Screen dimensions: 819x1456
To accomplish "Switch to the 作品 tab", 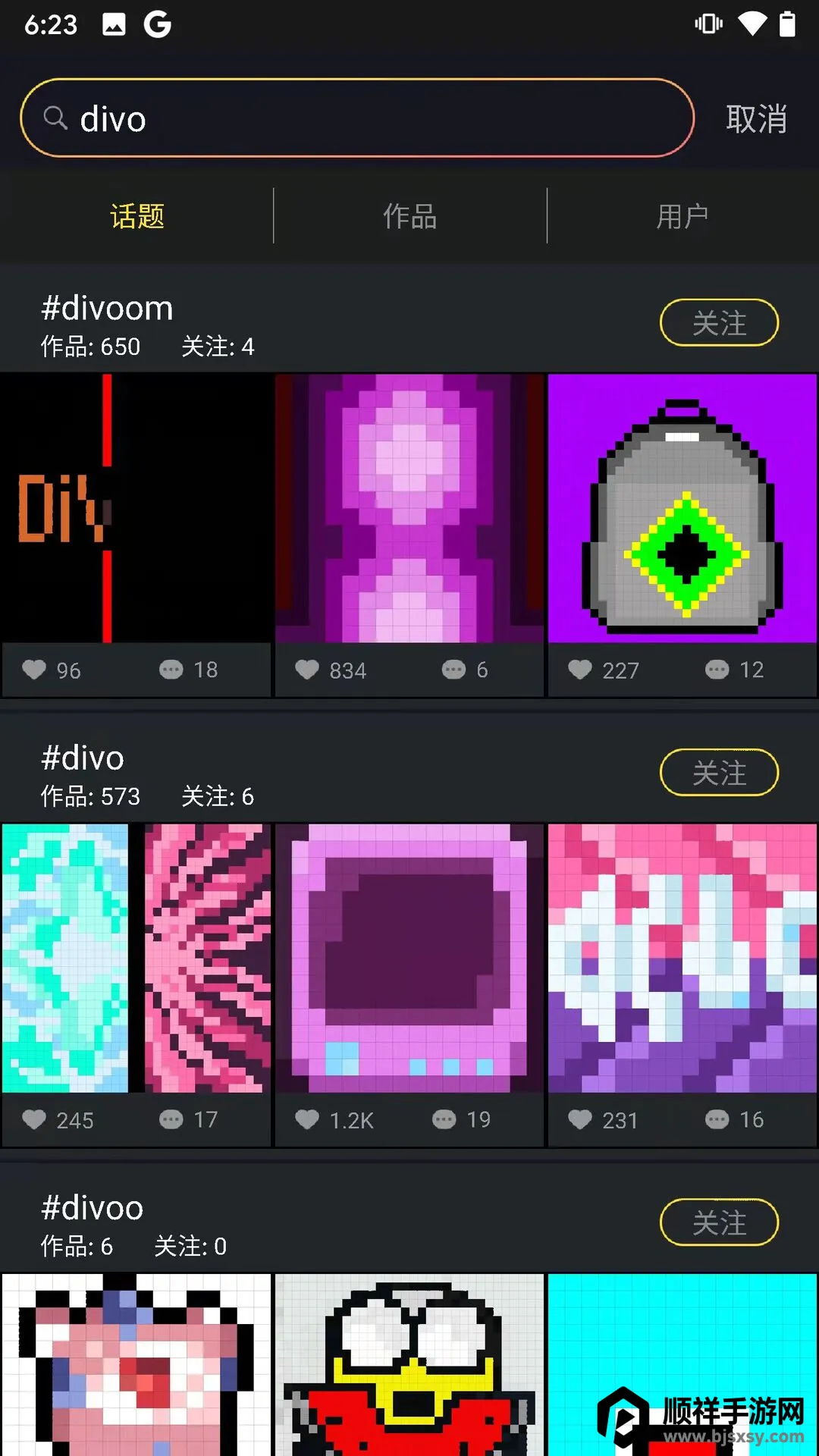I will [x=409, y=216].
